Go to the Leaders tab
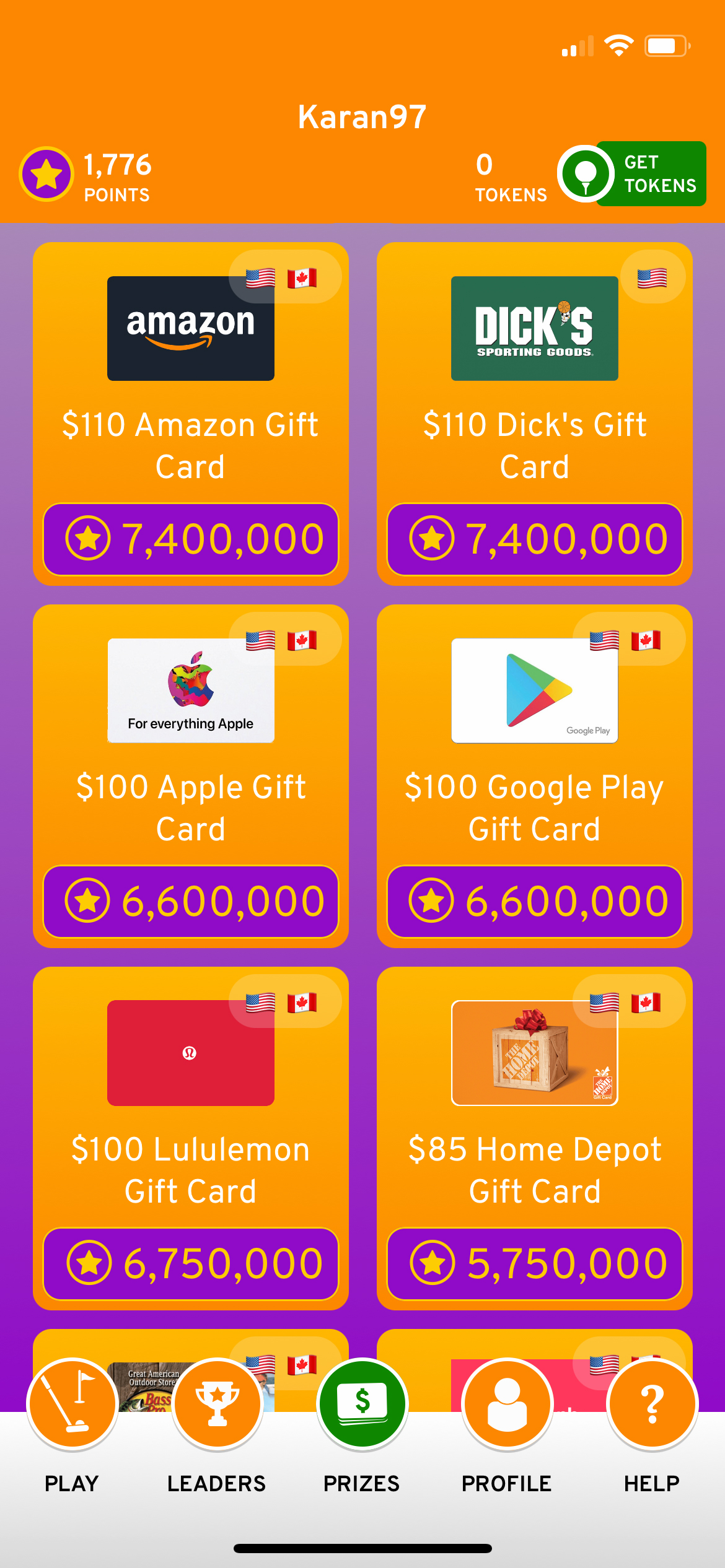This screenshot has height=1568, width=725. [217, 1424]
